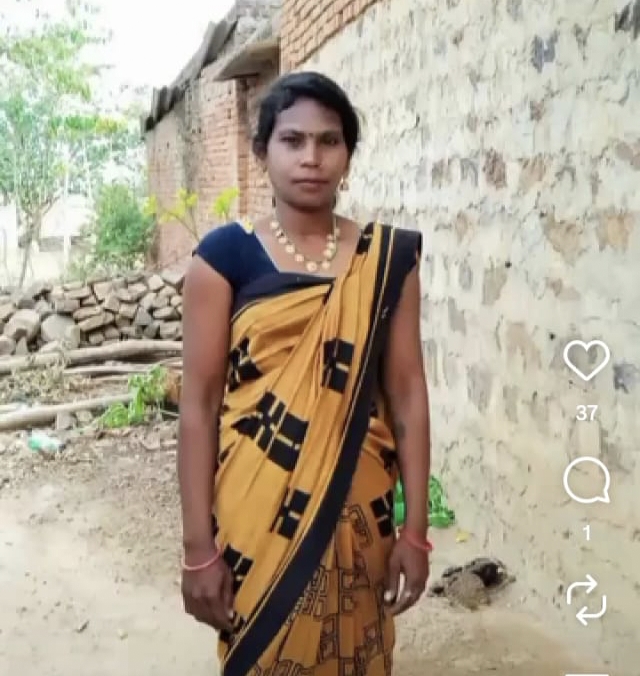Repost this reel using the repost icon
The image size is (640, 676).
point(586,599)
